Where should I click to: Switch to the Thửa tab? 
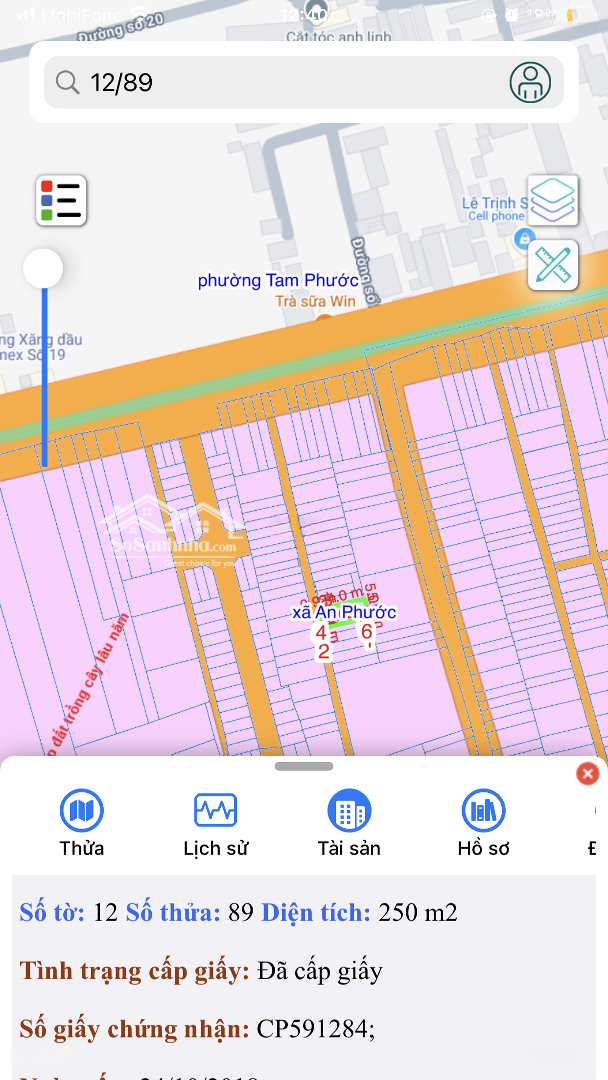81,824
